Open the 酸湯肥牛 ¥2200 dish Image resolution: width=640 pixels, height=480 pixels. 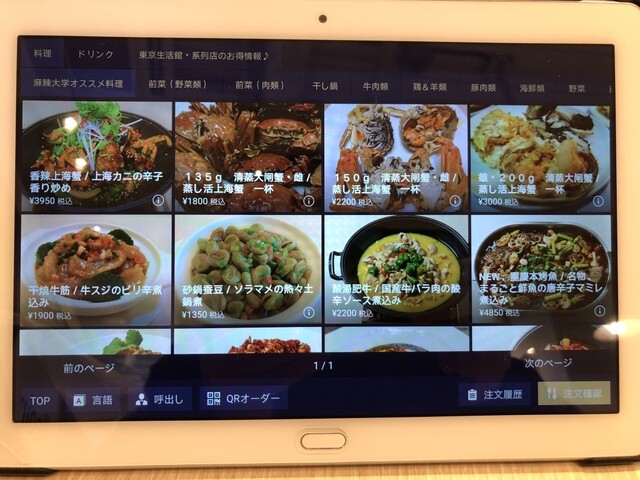coord(396,269)
